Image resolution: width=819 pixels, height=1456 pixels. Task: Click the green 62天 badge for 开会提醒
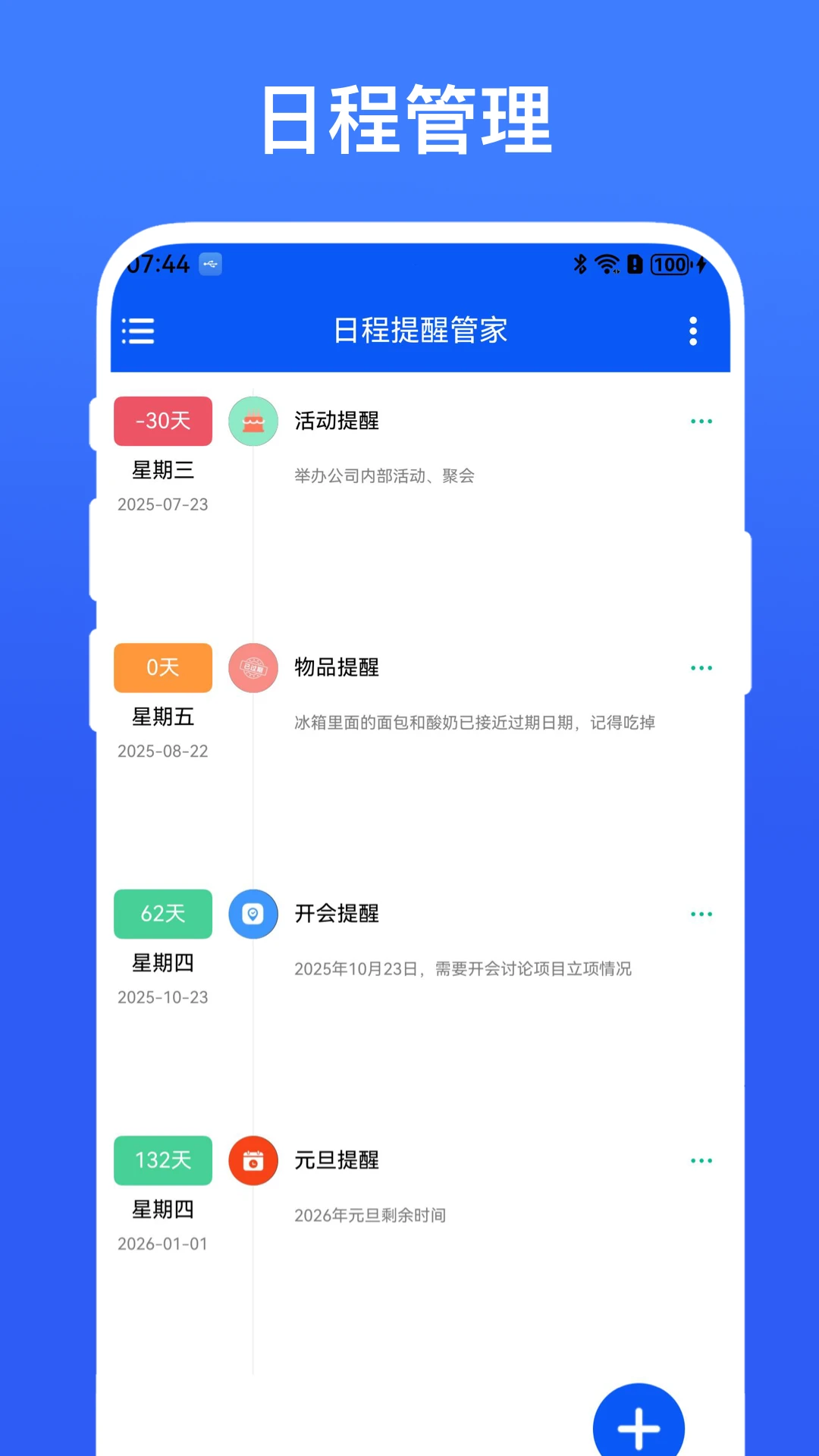[162, 914]
